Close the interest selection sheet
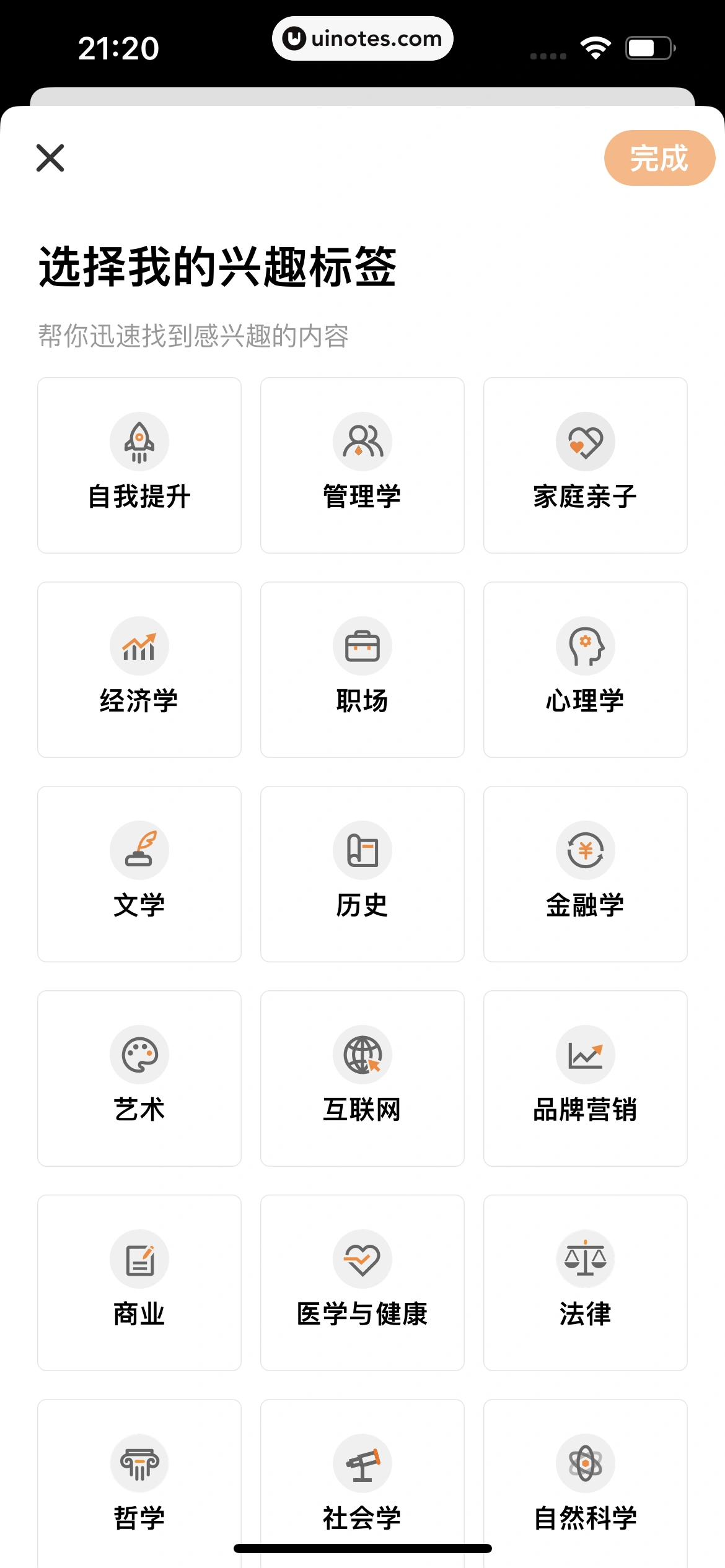Viewport: 725px width, 1568px height. [50, 158]
